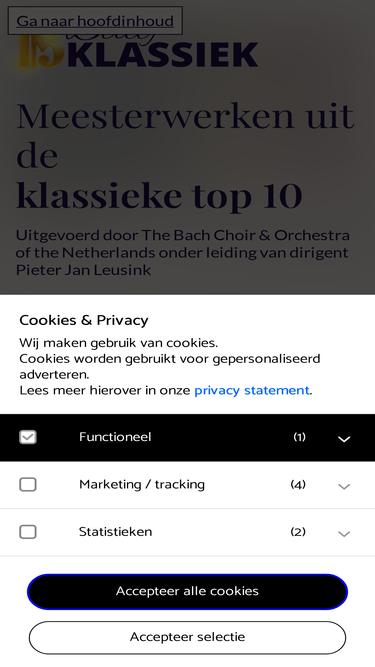
Task: Check the Statistieken checkbox
Action: tap(28, 532)
